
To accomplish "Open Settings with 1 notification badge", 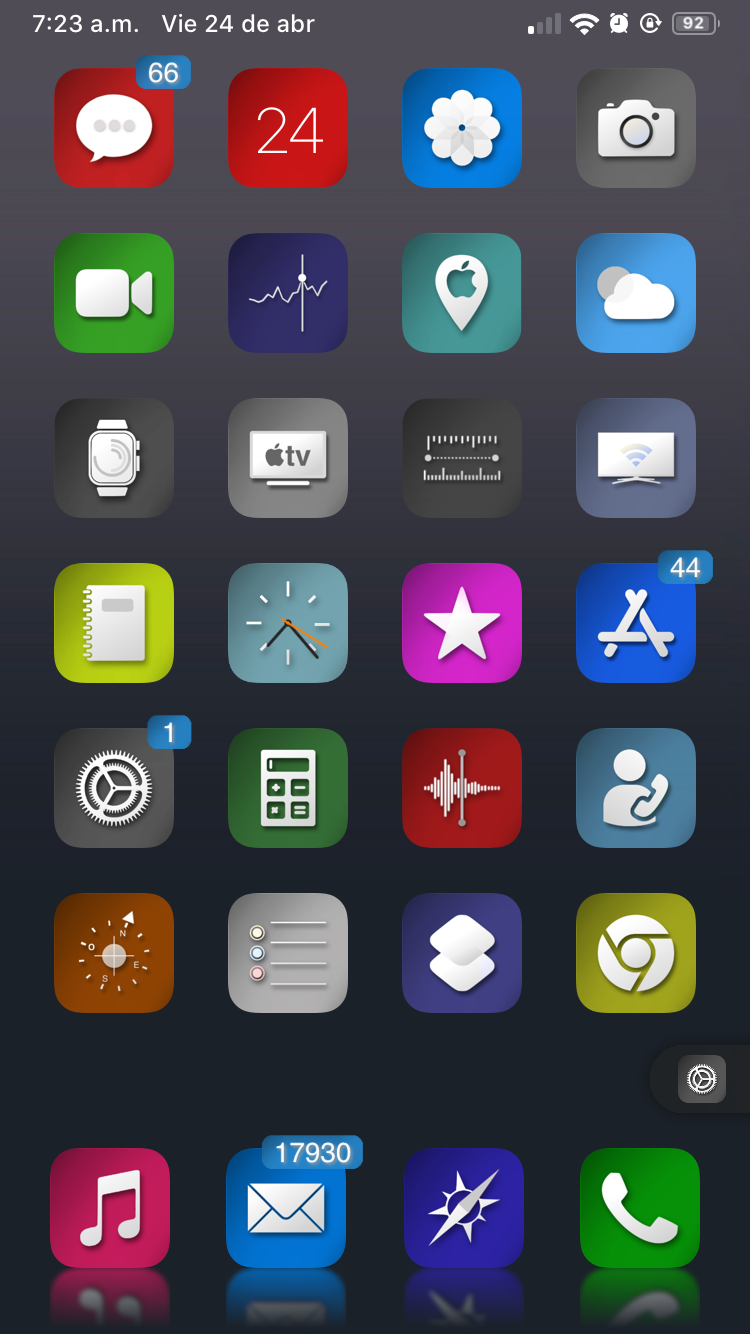I will [114, 788].
